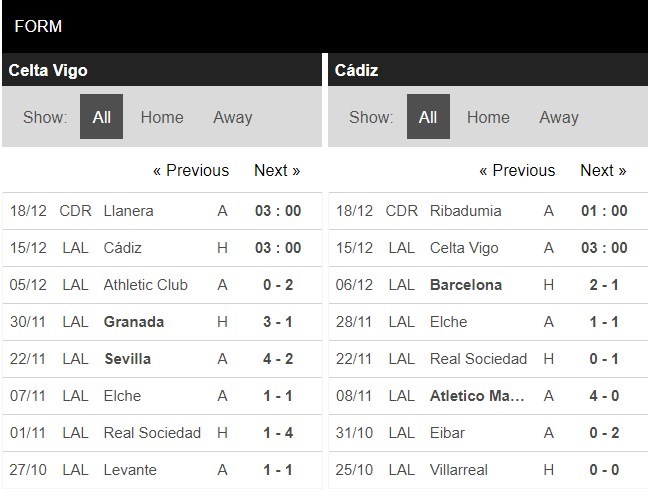Select the All filter under Cádiz
This screenshot has width=648, height=497.
coord(428,117)
